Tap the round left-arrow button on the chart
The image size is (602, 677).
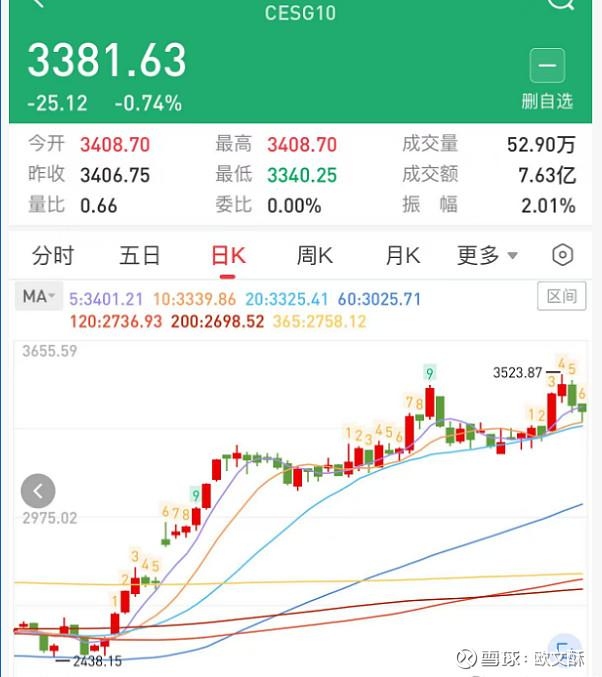pyautogui.click(x=39, y=491)
